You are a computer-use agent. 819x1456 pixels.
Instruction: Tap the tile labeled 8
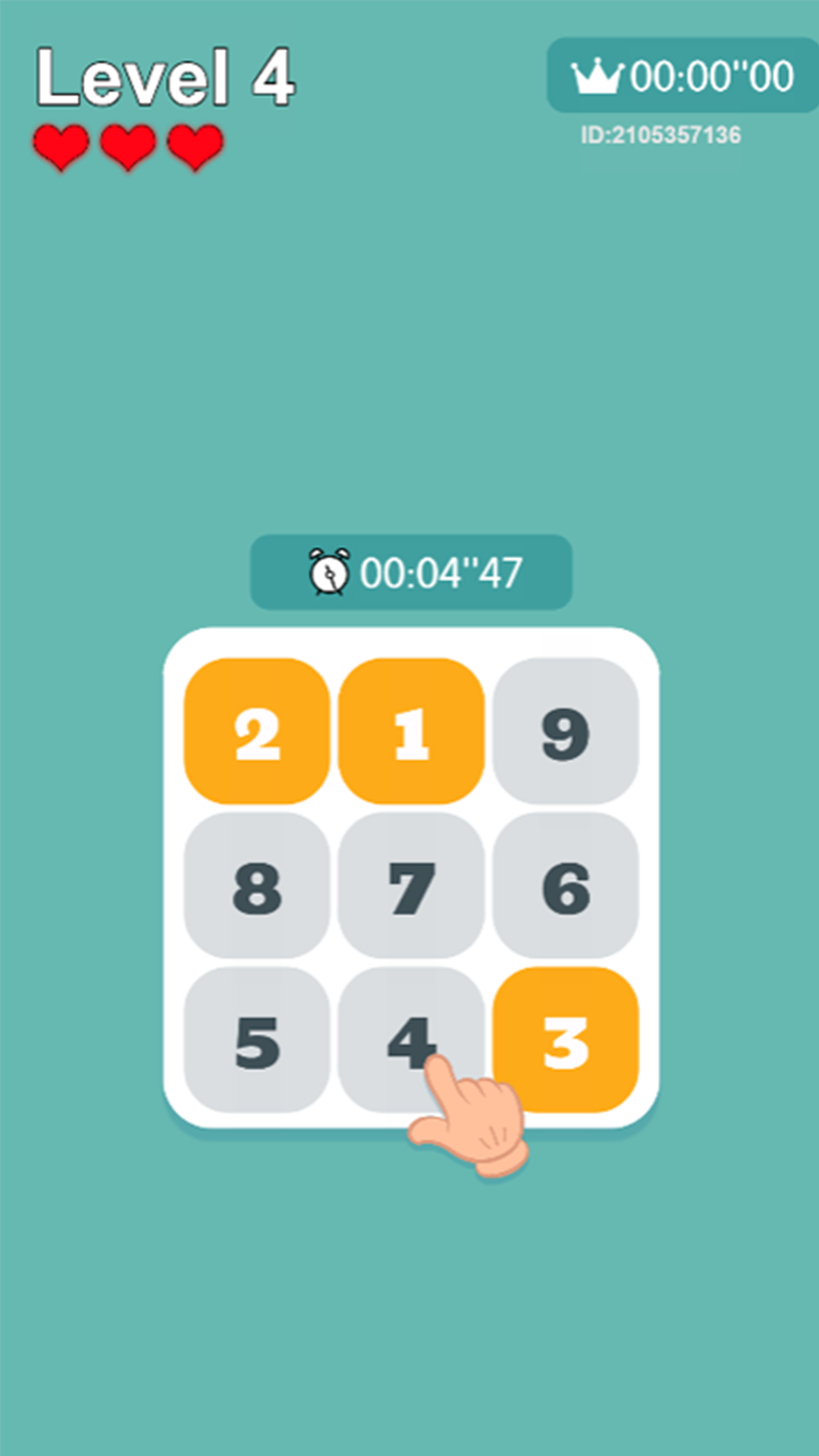[257, 886]
